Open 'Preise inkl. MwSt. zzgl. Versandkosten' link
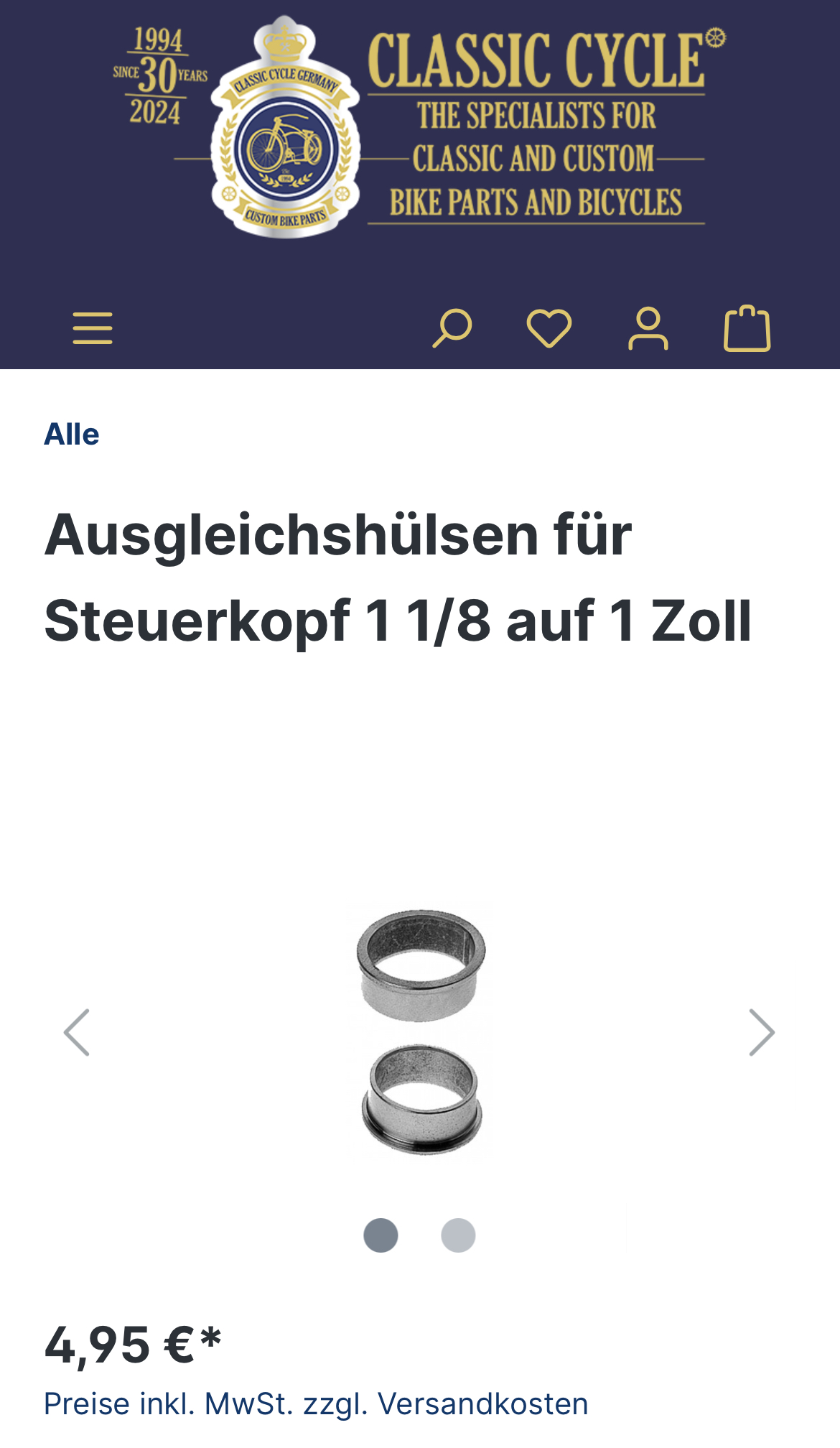 point(316,1403)
